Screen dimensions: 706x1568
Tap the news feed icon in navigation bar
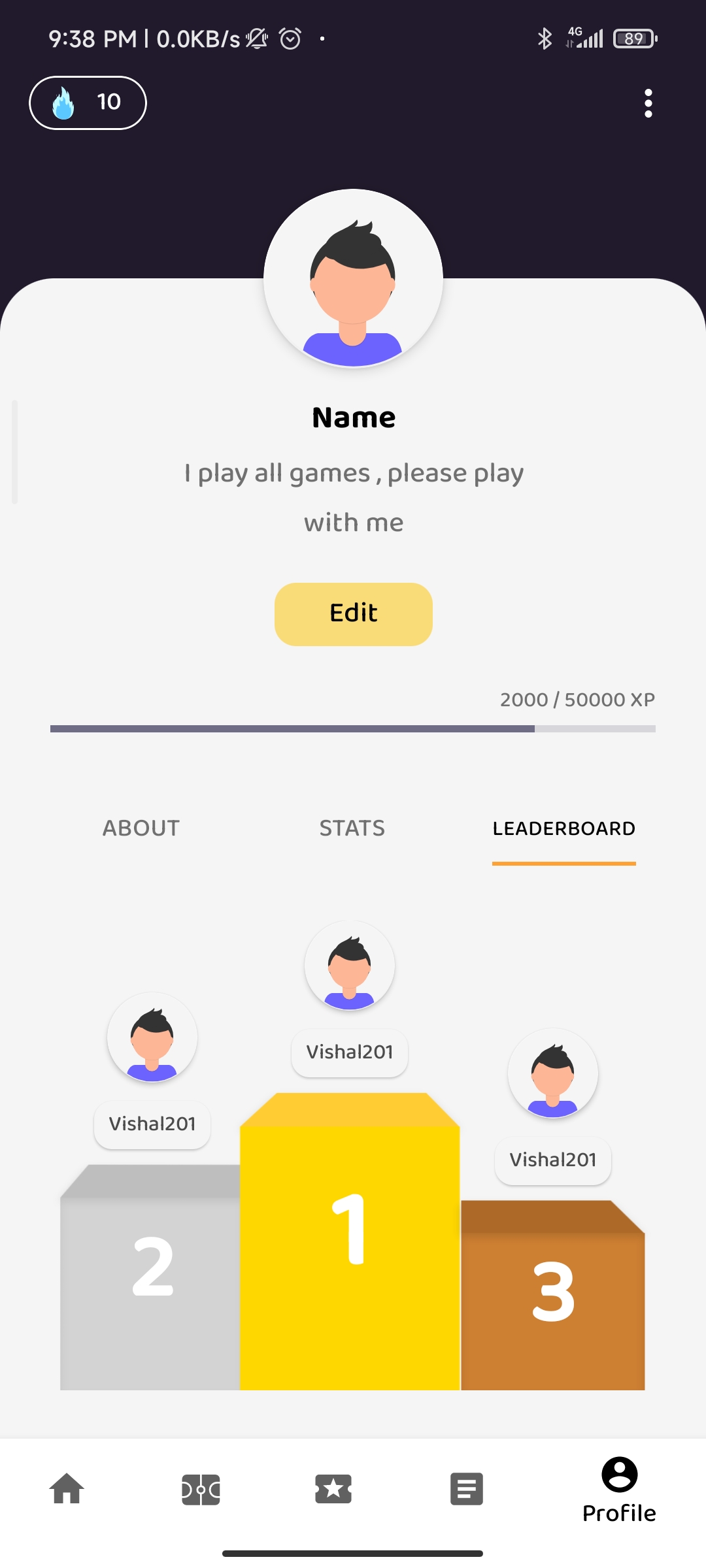click(x=467, y=1490)
